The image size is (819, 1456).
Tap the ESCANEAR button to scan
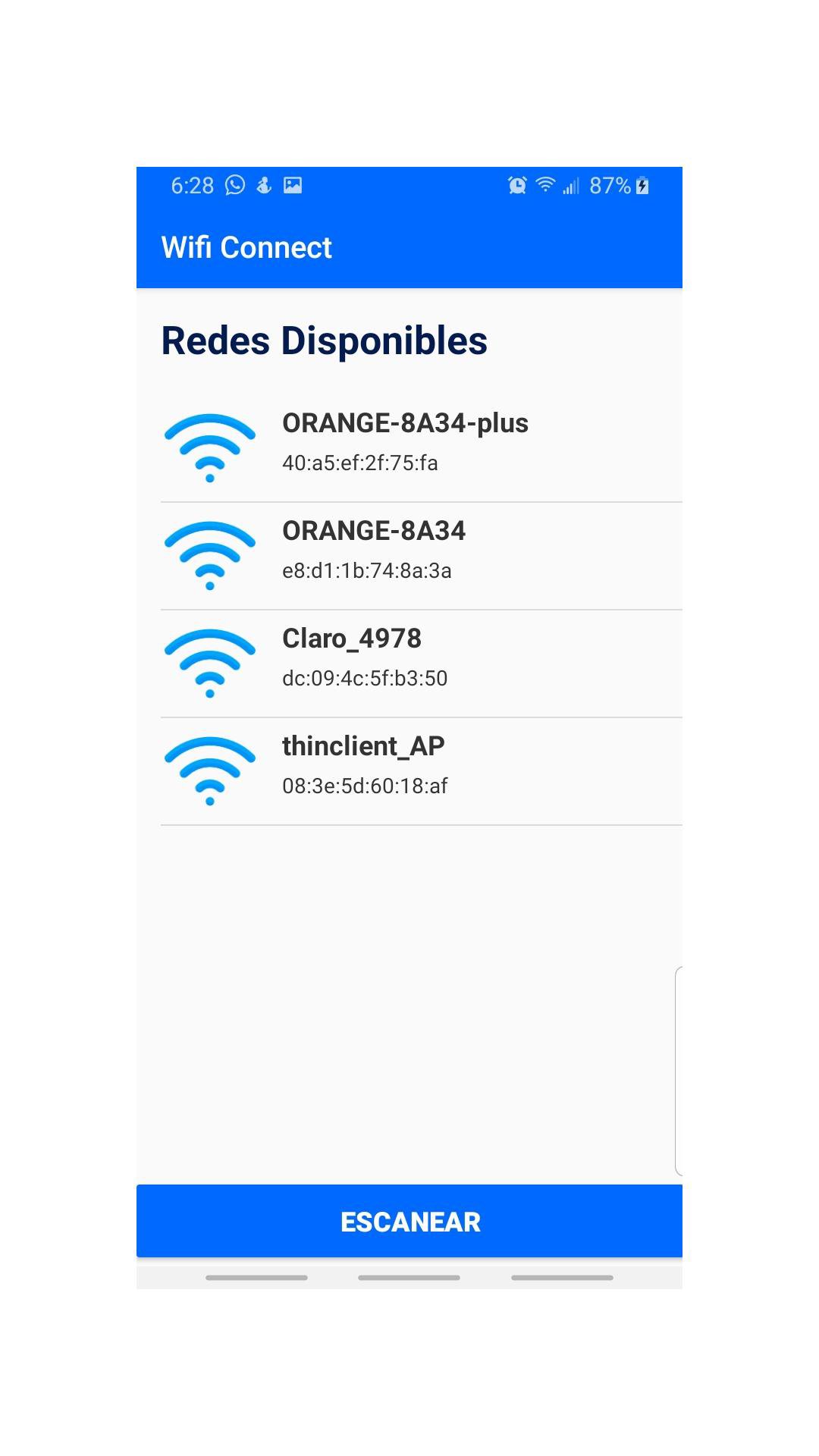[409, 1222]
